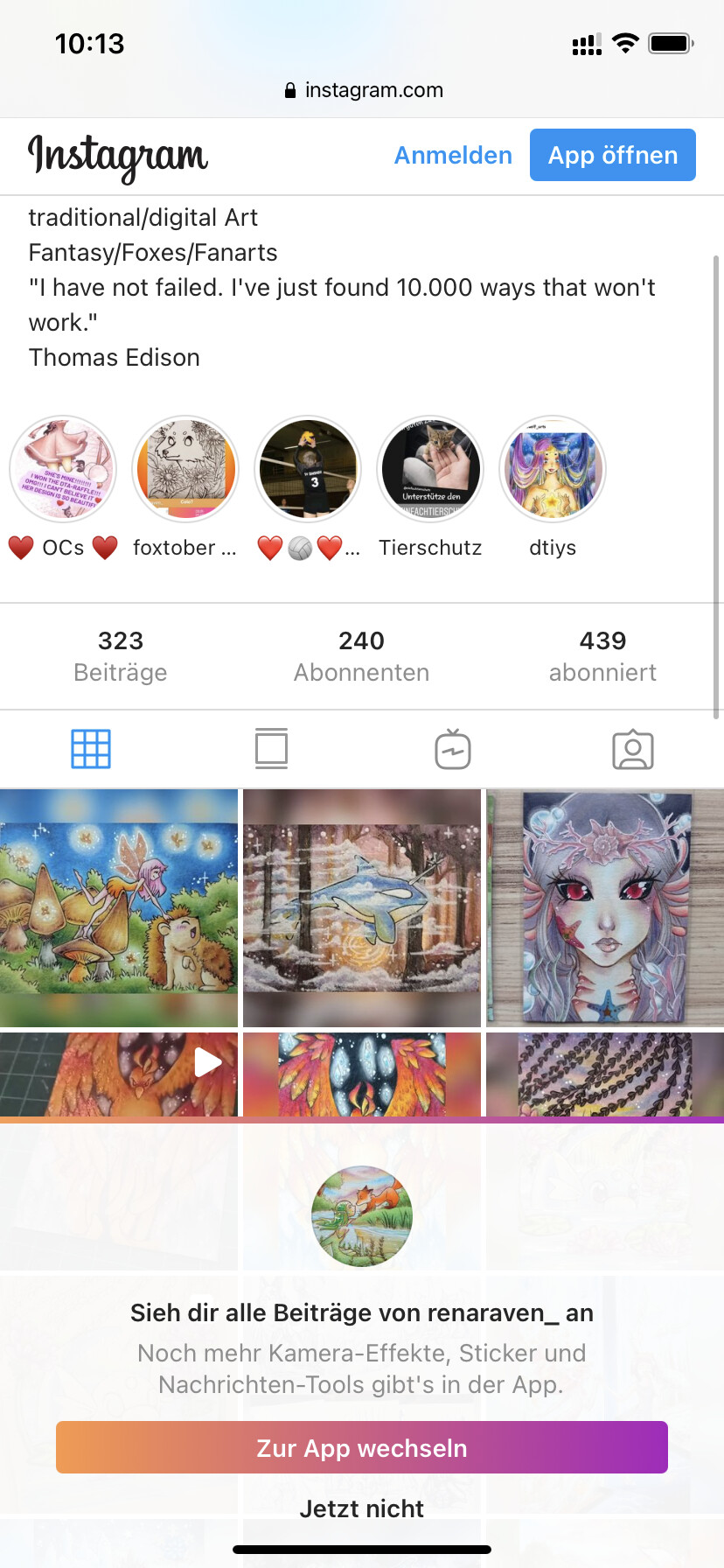The width and height of the screenshot is (724, 1568).
Task: Tap the App öffnen button
Action: (x=612, y=156)
